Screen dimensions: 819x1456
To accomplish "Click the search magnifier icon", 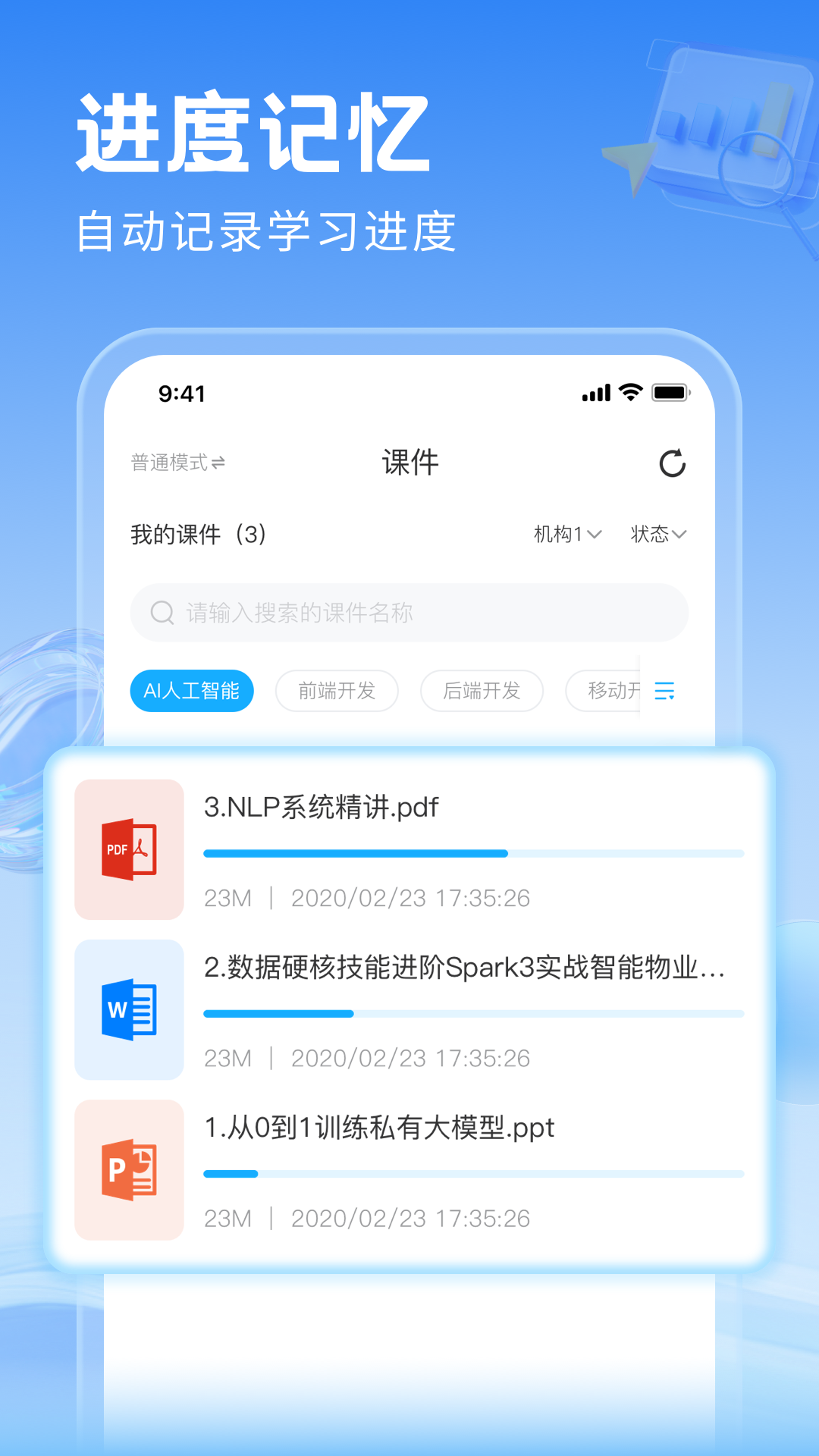I will (162, 611).
